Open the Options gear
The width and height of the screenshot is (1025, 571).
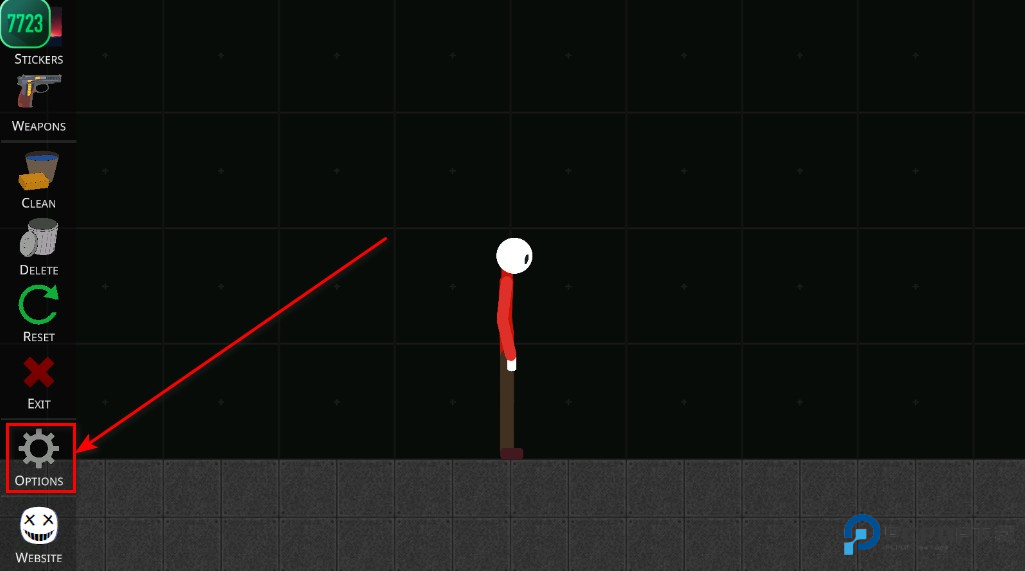point(38,456)
